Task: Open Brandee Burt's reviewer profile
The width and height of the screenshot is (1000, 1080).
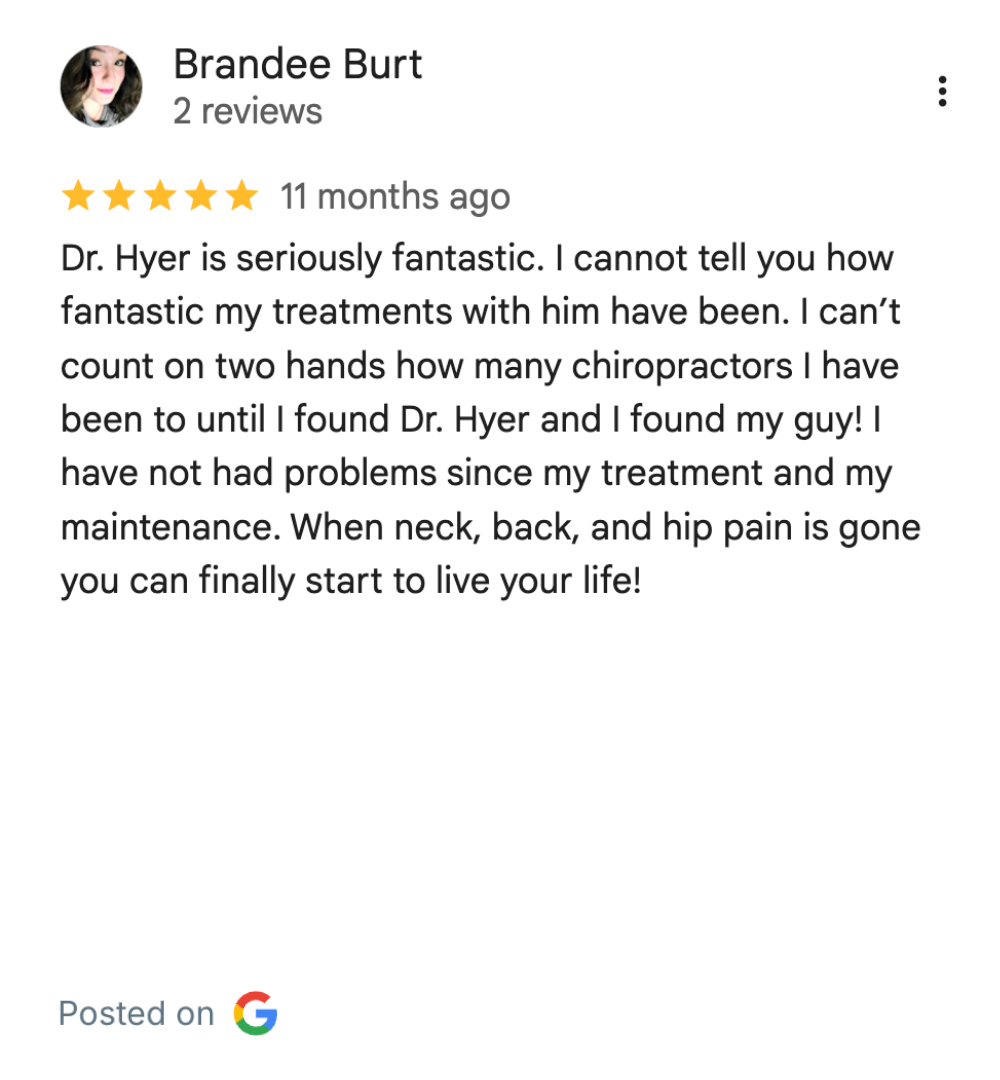Action: (297, 65)
